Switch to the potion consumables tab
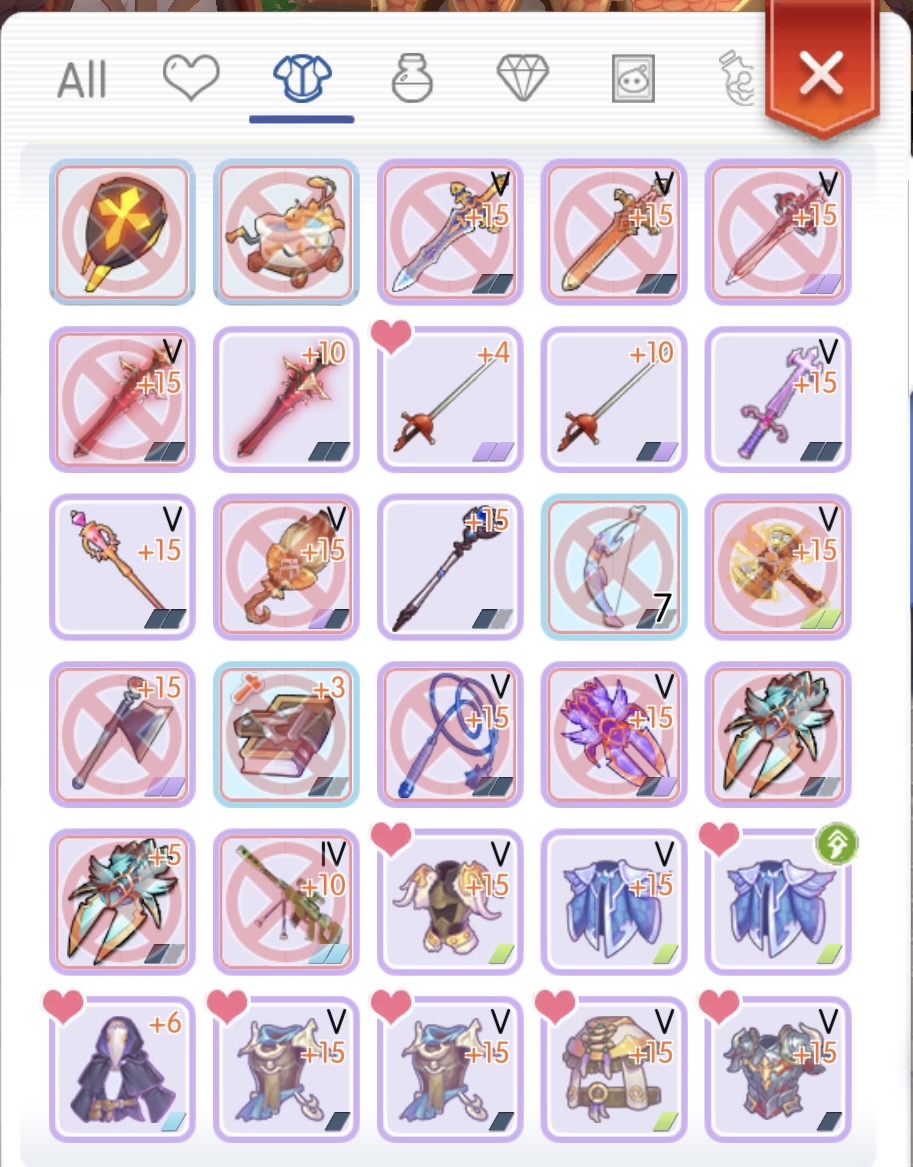Image resolution: width=913 pixels, height=1167 pixels. coord(410,78)
